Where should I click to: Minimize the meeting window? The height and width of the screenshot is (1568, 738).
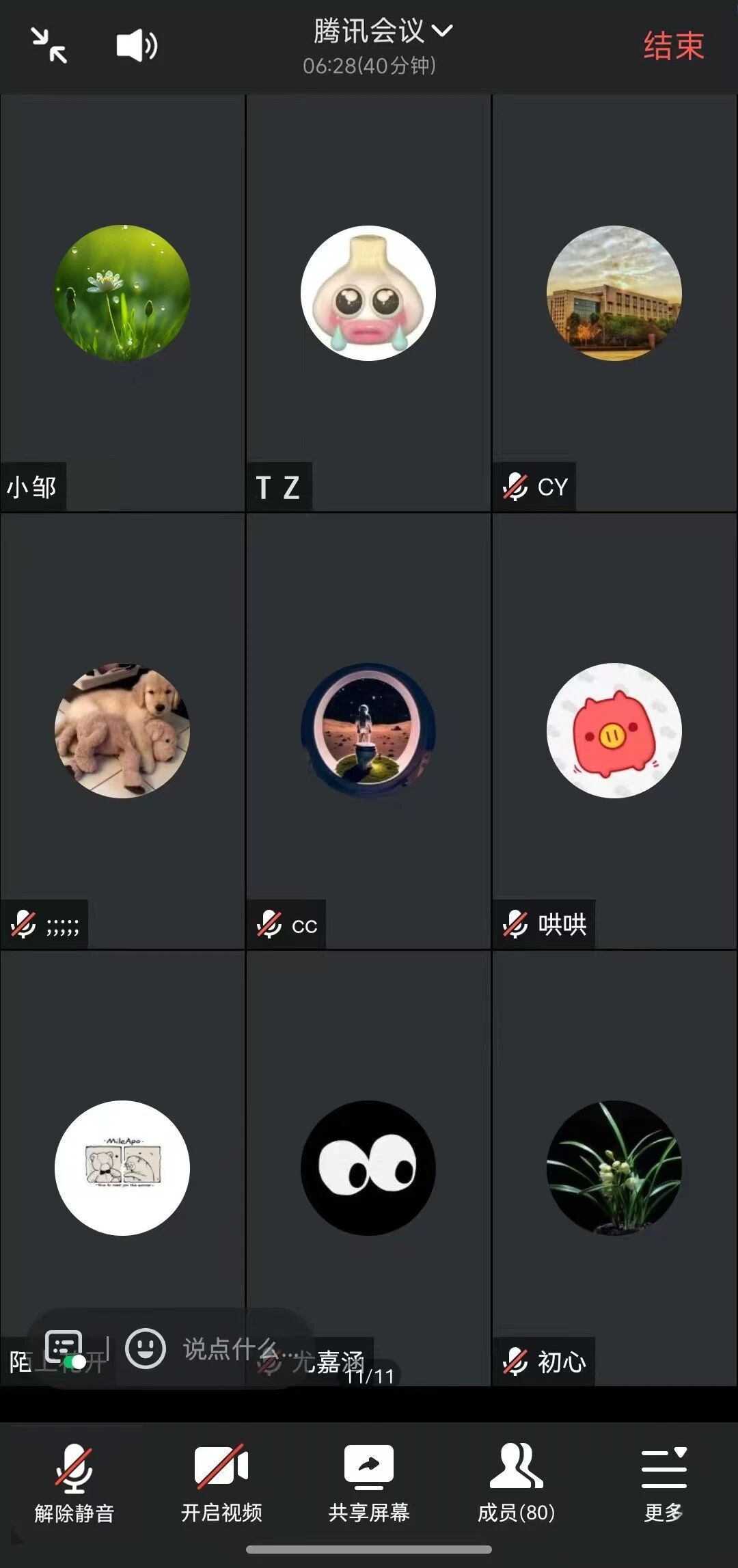(x=49, y=46)
